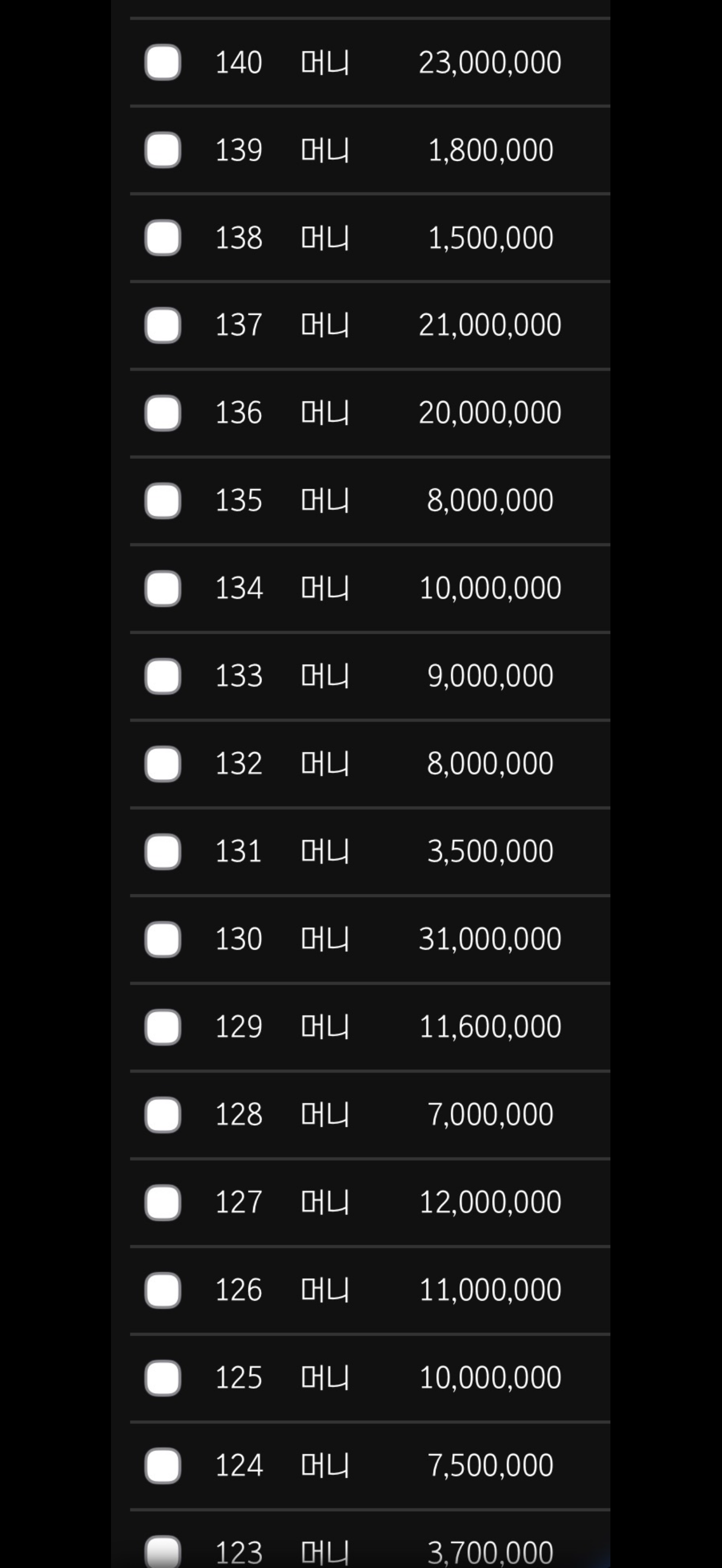
Task: Select the checkbox on row 139
Action: tap(162, 150)
